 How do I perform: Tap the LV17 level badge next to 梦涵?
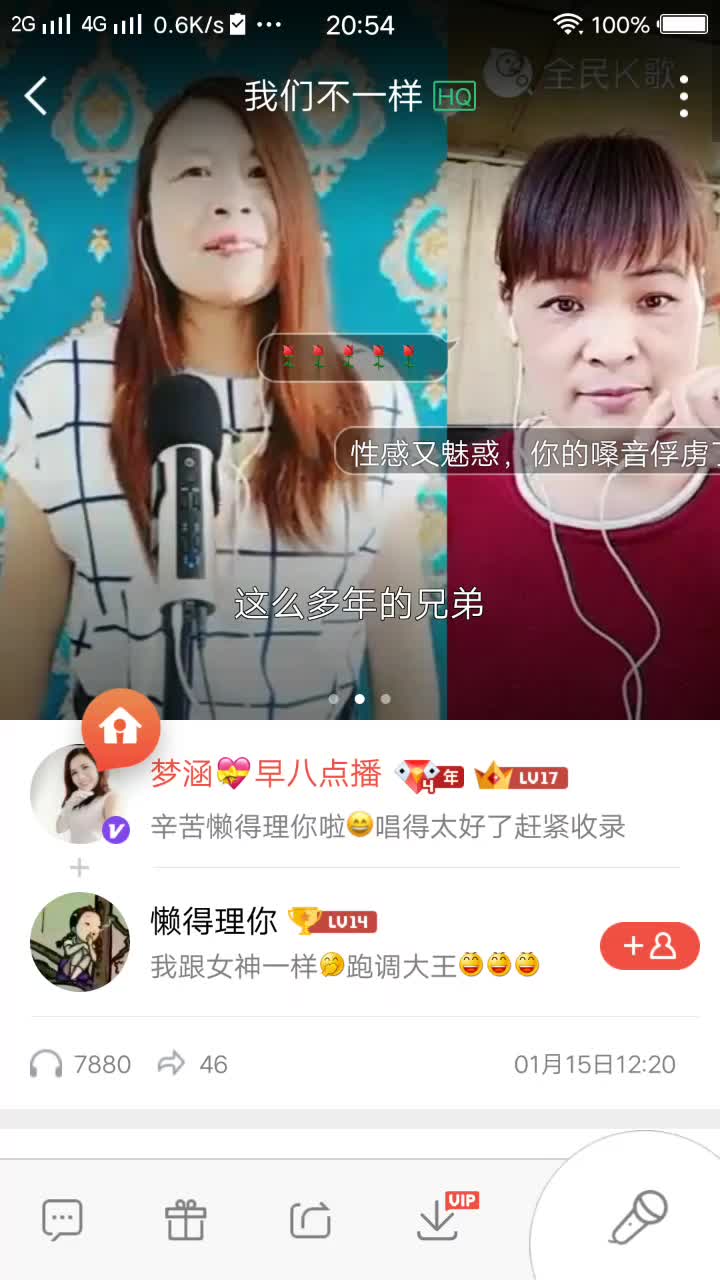(522, 775)
